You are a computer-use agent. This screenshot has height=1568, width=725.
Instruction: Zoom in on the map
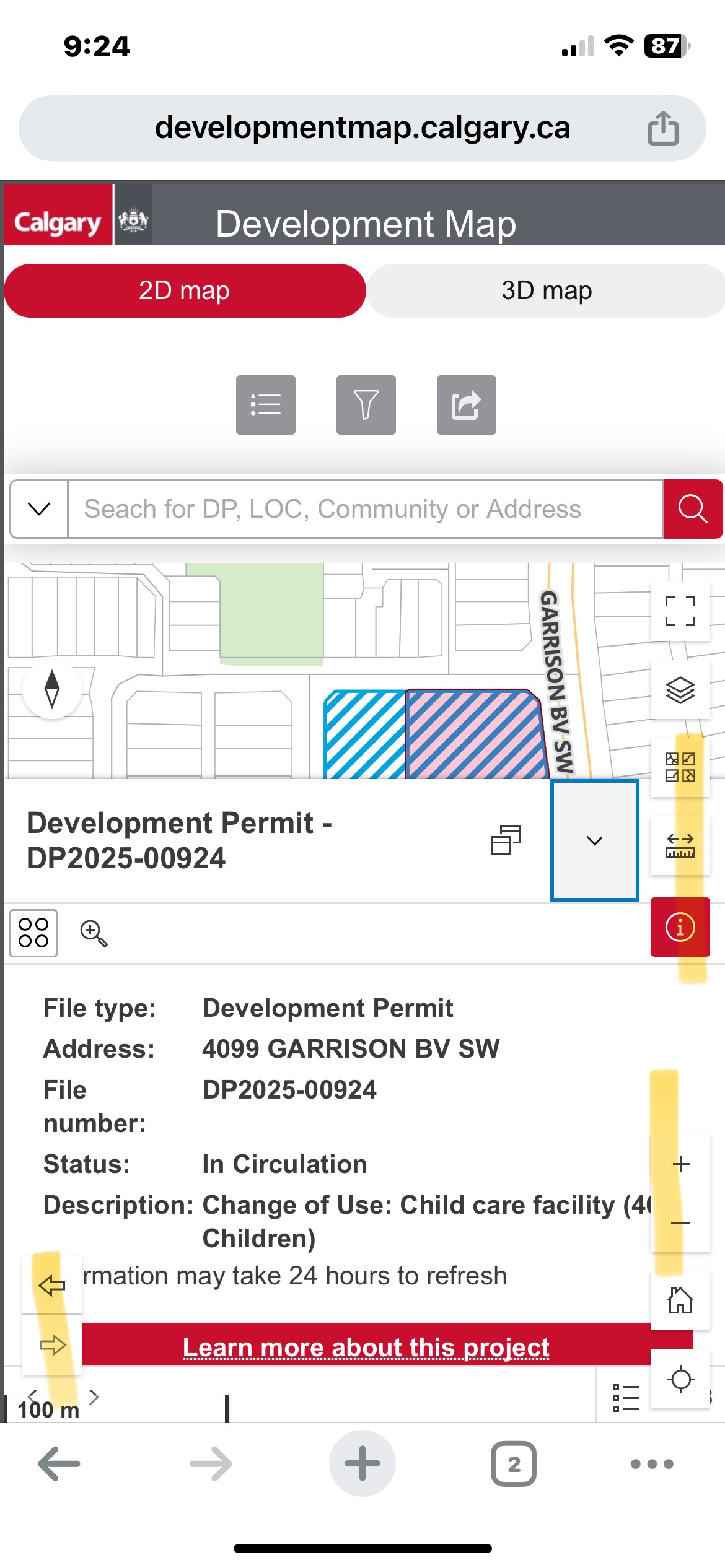tap(680, 1164)
